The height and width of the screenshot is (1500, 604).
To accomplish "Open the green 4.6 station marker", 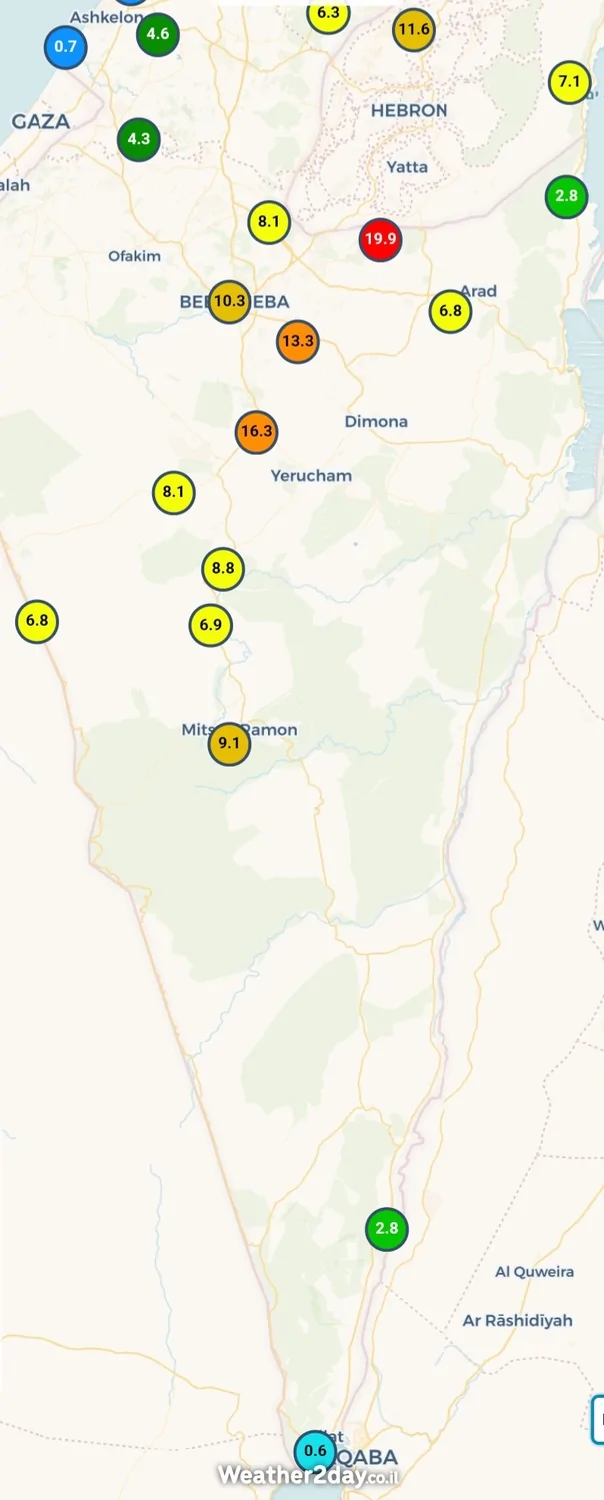I will tap(157, 34).
